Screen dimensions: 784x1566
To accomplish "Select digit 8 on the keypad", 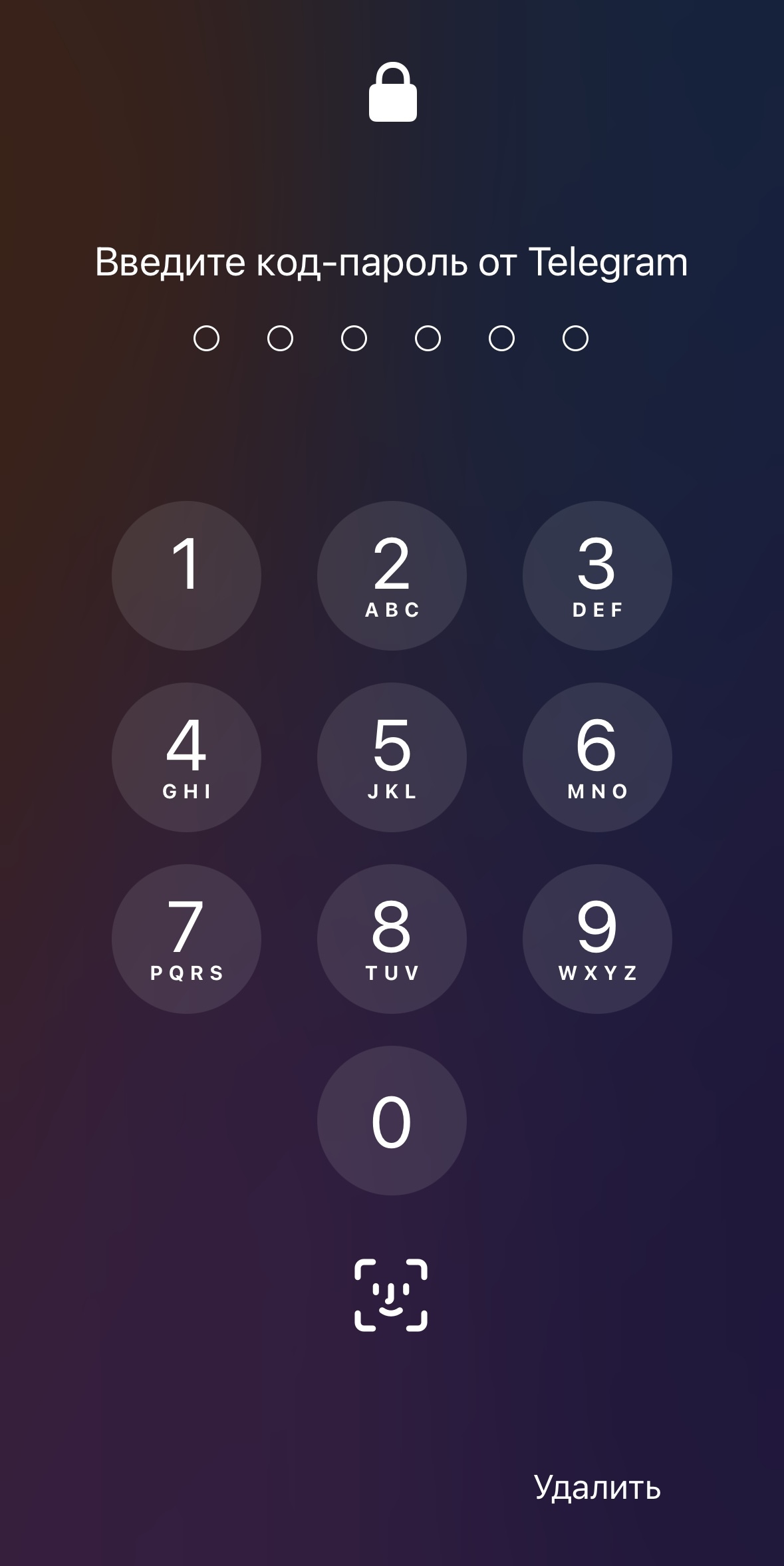I will click(x=392, y=939).
